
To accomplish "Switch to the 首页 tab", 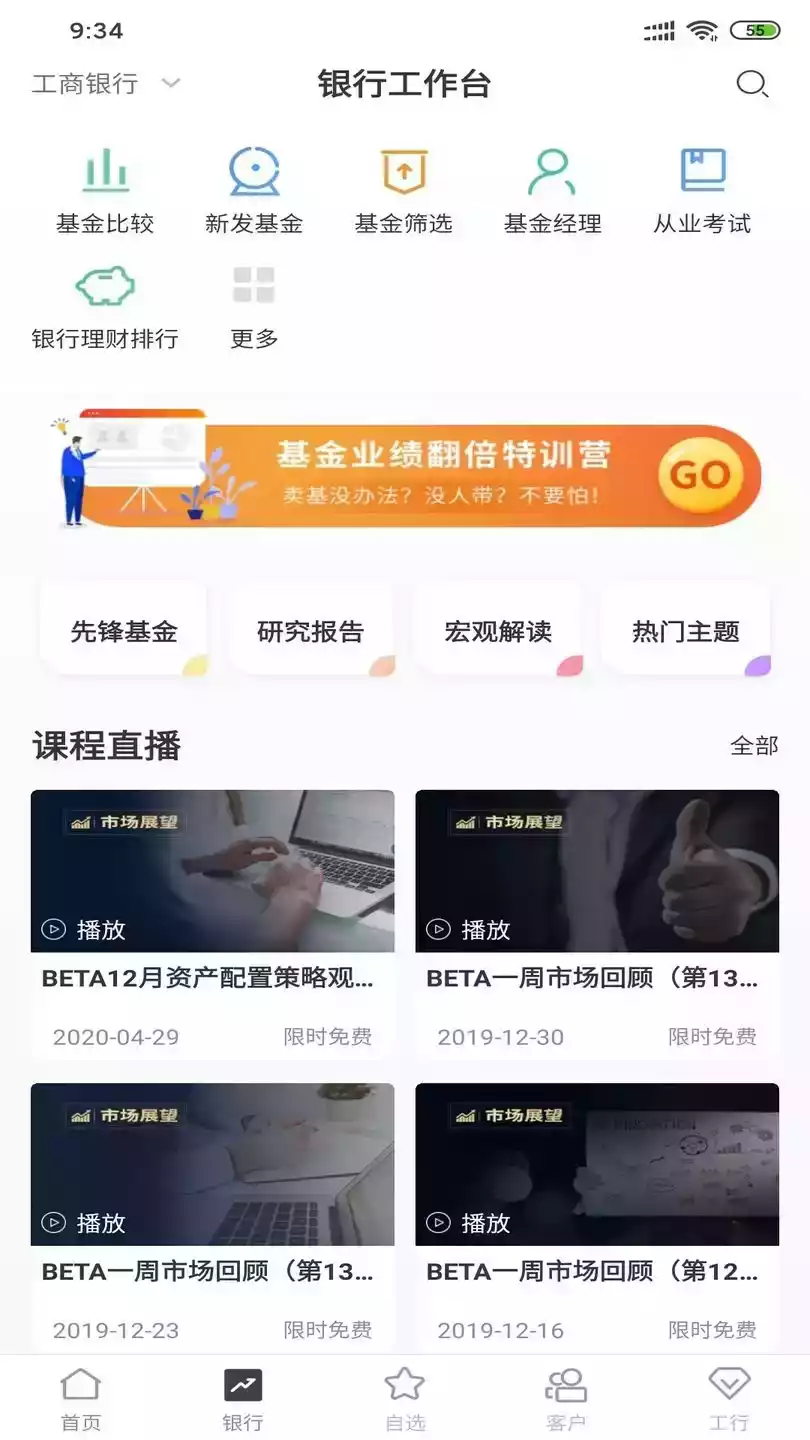I will pyautogui.click(x=81, y=1400).
